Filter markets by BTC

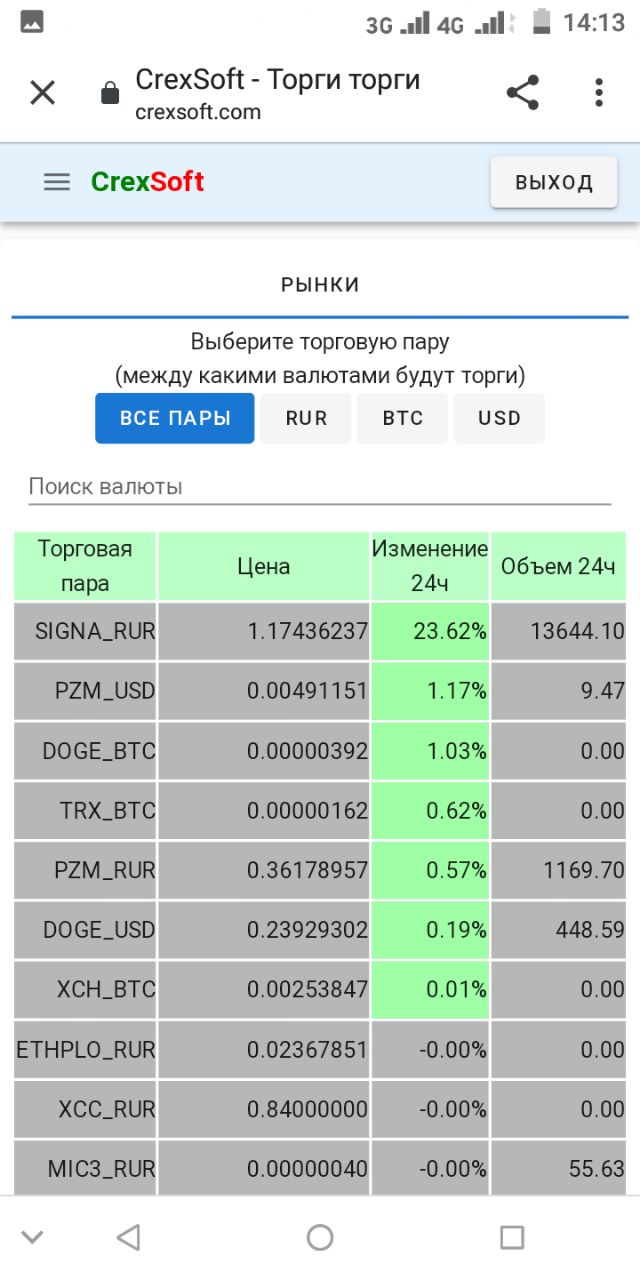tap(402, 418)
